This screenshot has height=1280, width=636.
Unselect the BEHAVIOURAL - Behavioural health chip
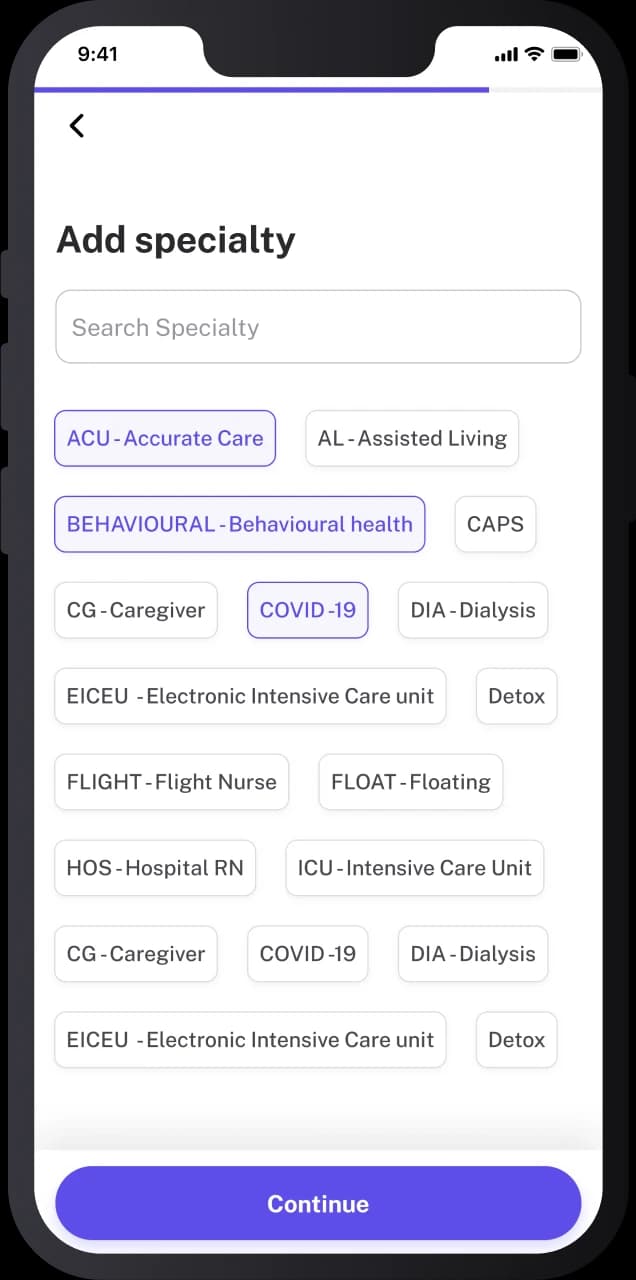[240, 524]
